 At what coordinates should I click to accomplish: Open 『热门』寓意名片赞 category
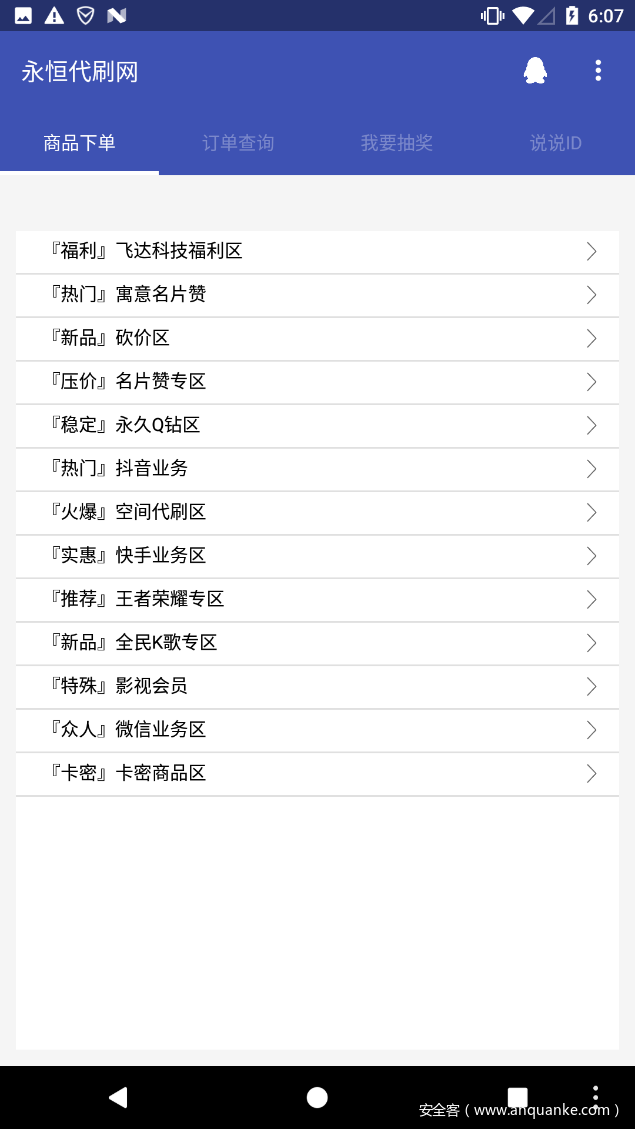(317, 295)
